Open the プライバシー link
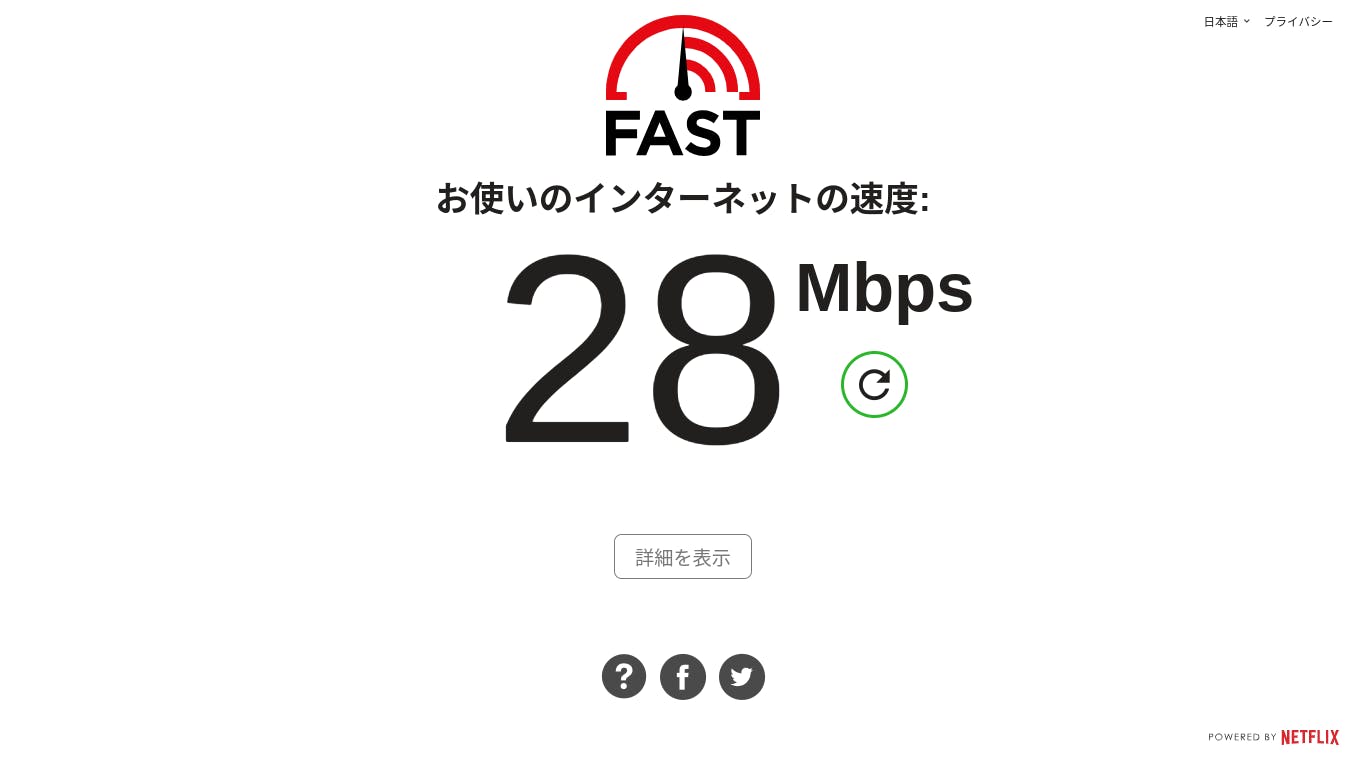This screenshot has height=768, width=1366. (1298, 21)
